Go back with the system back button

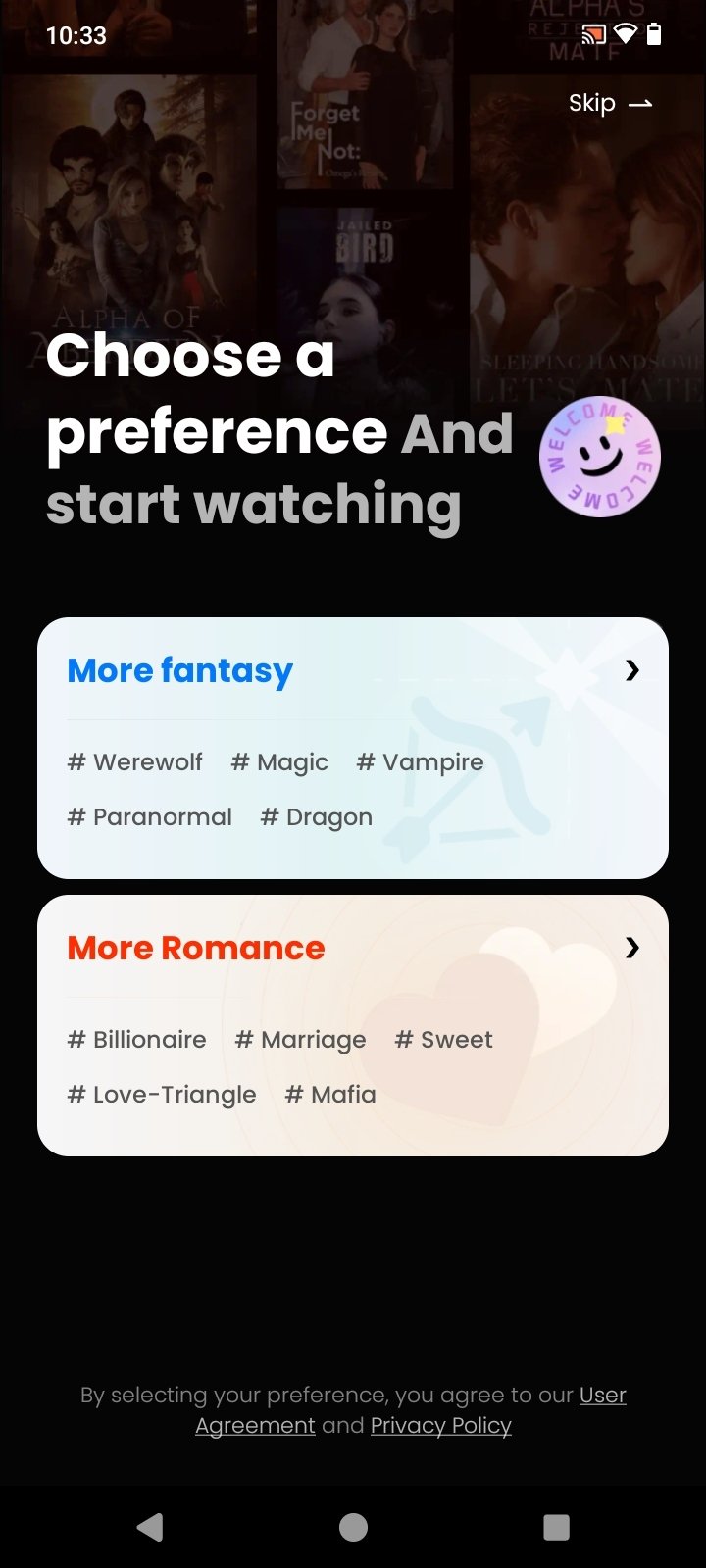pos(149,1527)
